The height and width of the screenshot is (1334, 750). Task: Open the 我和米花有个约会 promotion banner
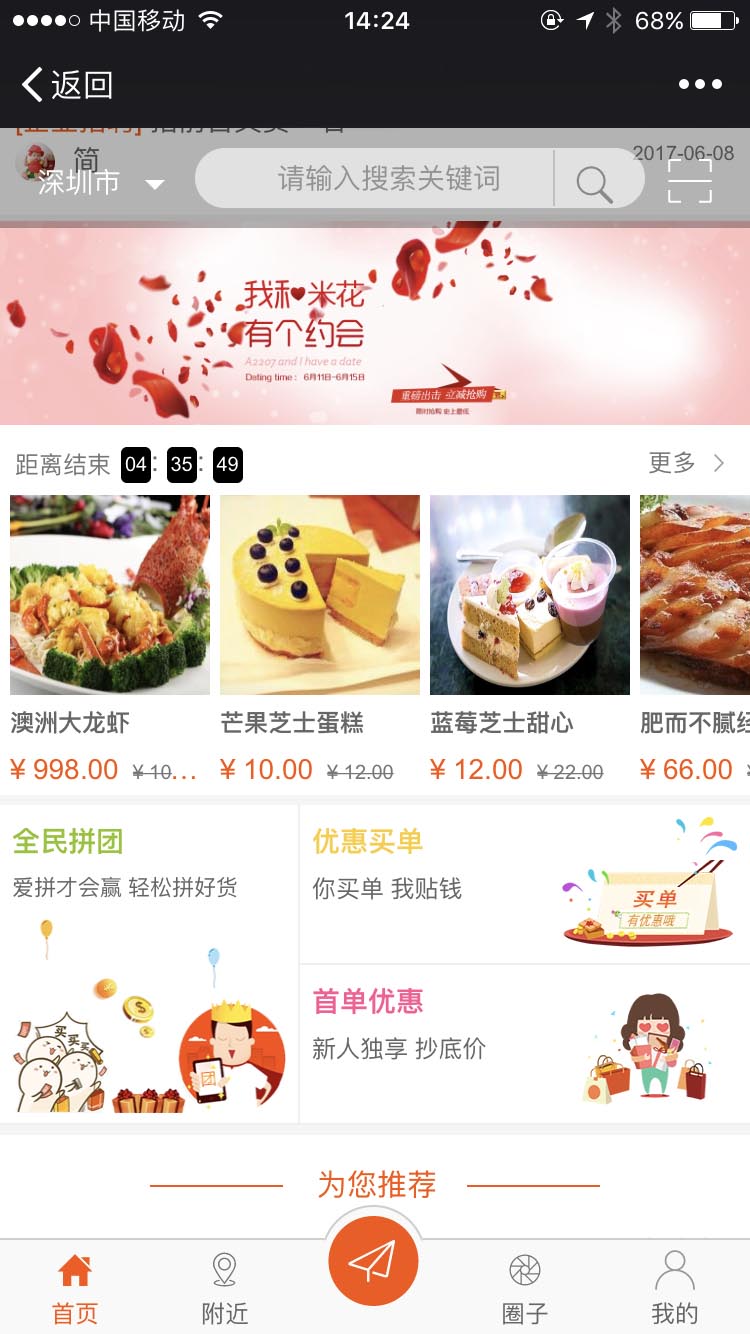click(375, 325)
